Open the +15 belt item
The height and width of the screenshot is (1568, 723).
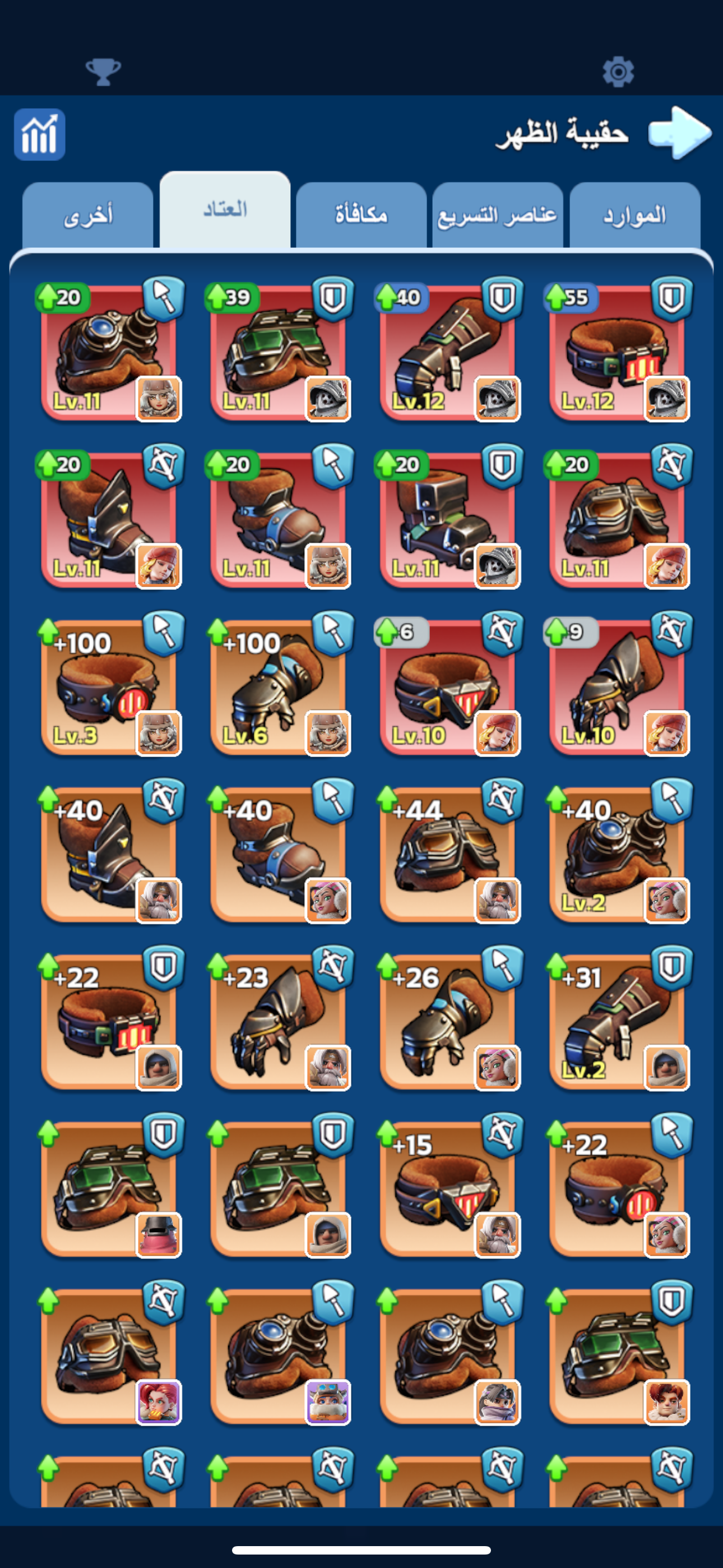click(448, 1188)
